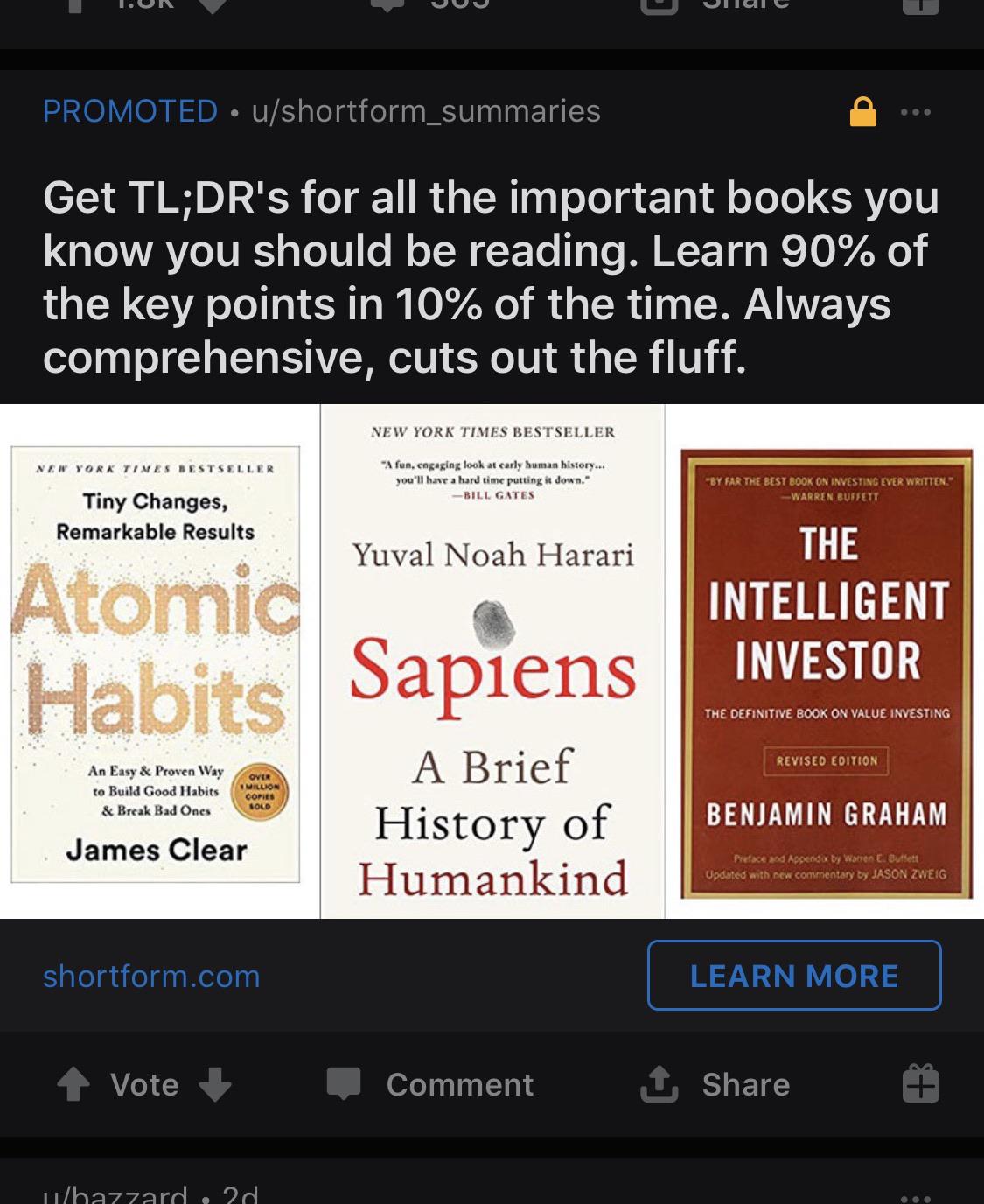This screenshot has width=984, height=1204.
Task: Upvote the shortform promoted post
Action: point(73,1085)
